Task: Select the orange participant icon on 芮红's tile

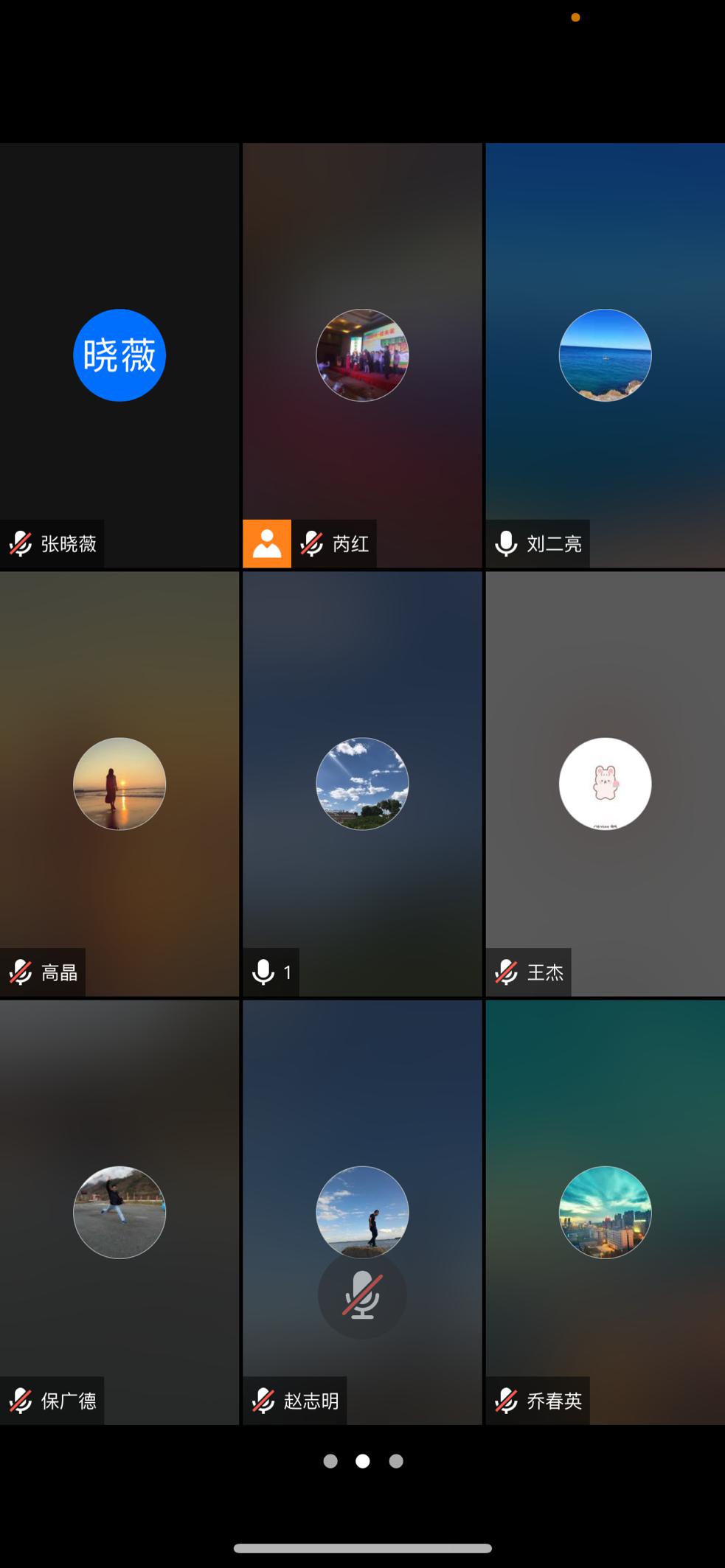Action: [267, 543]
